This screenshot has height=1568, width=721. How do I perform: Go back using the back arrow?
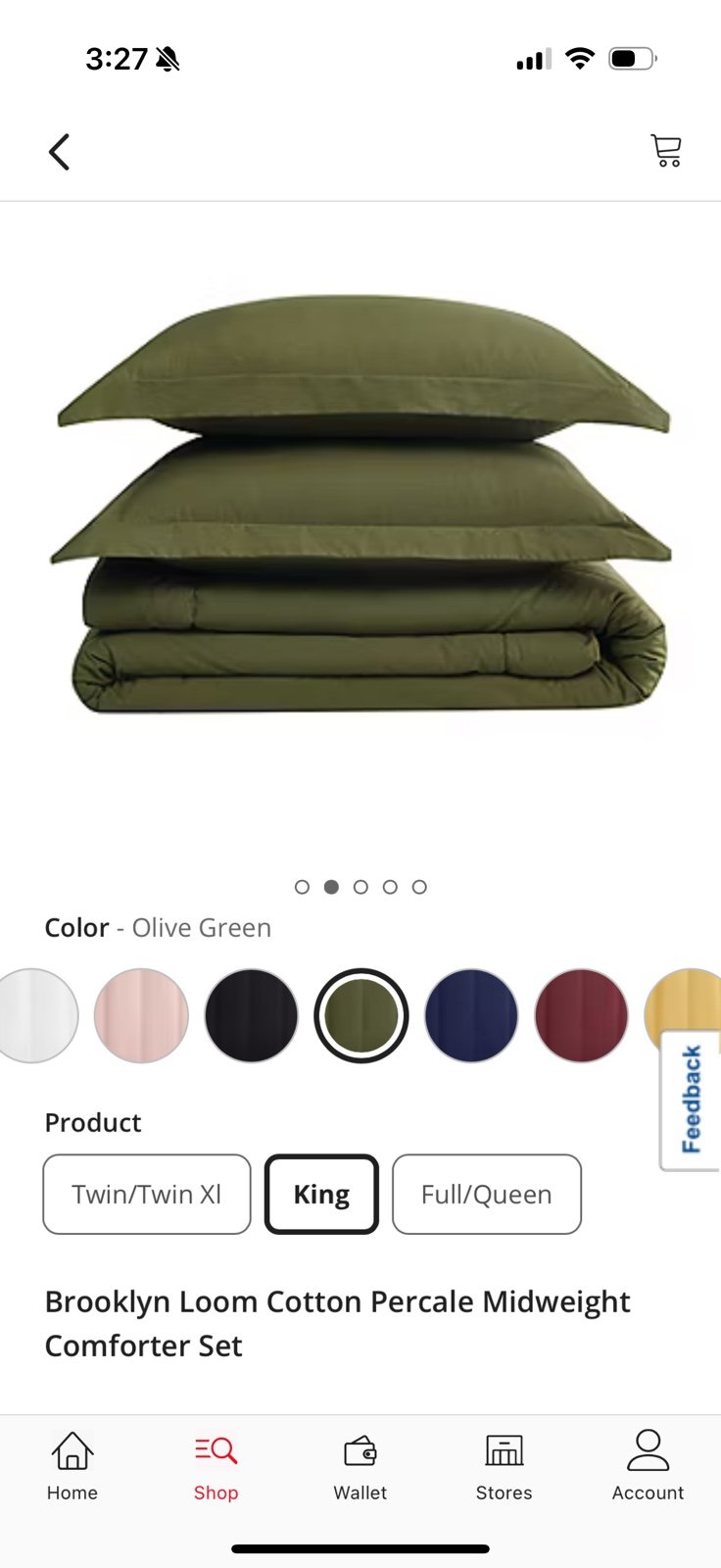[59, 152]
